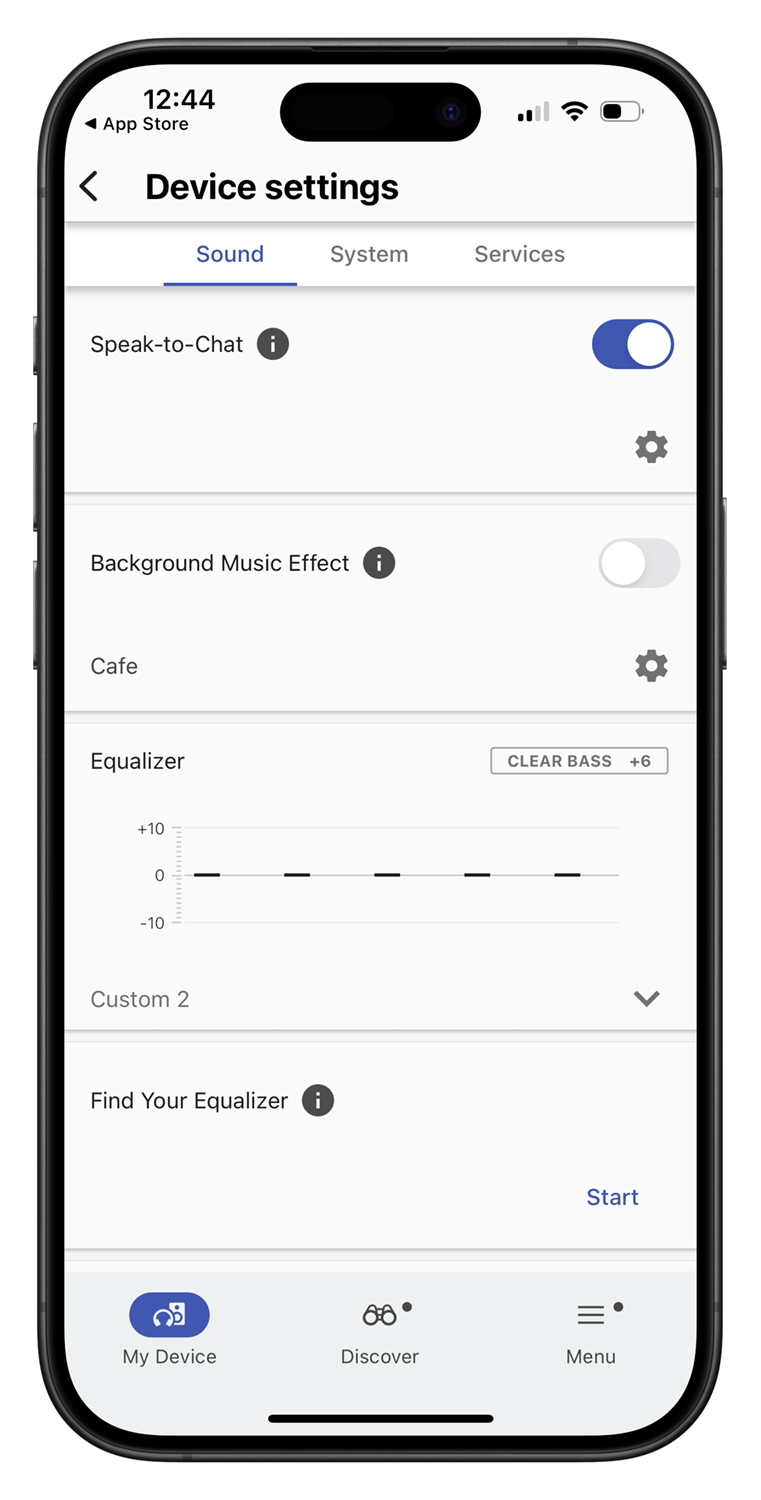Switch to the Services tab

[519, 254]
